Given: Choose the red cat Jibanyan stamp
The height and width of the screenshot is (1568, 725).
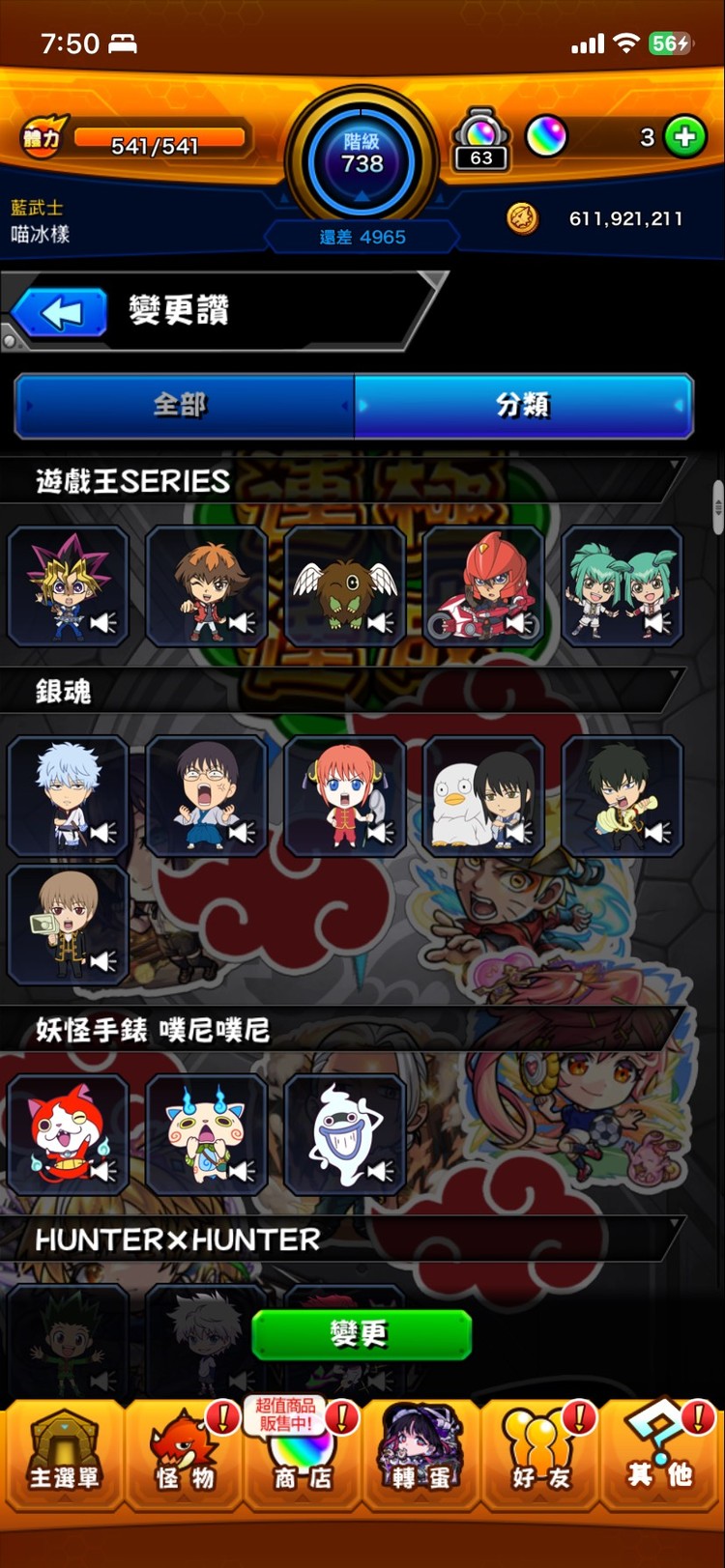Looking at the screenshot, I should click(68, 1134).
